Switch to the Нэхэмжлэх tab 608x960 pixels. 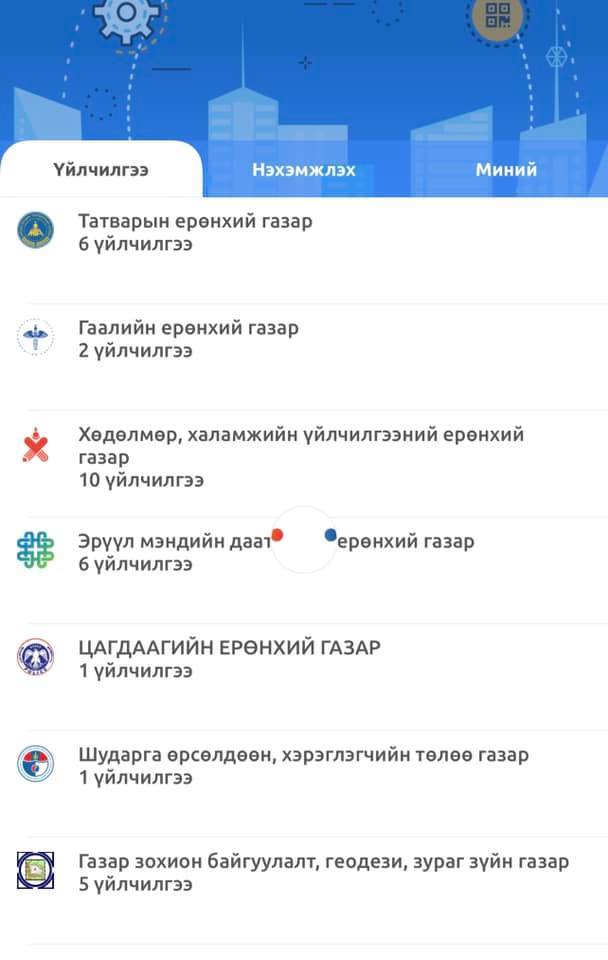304,170
